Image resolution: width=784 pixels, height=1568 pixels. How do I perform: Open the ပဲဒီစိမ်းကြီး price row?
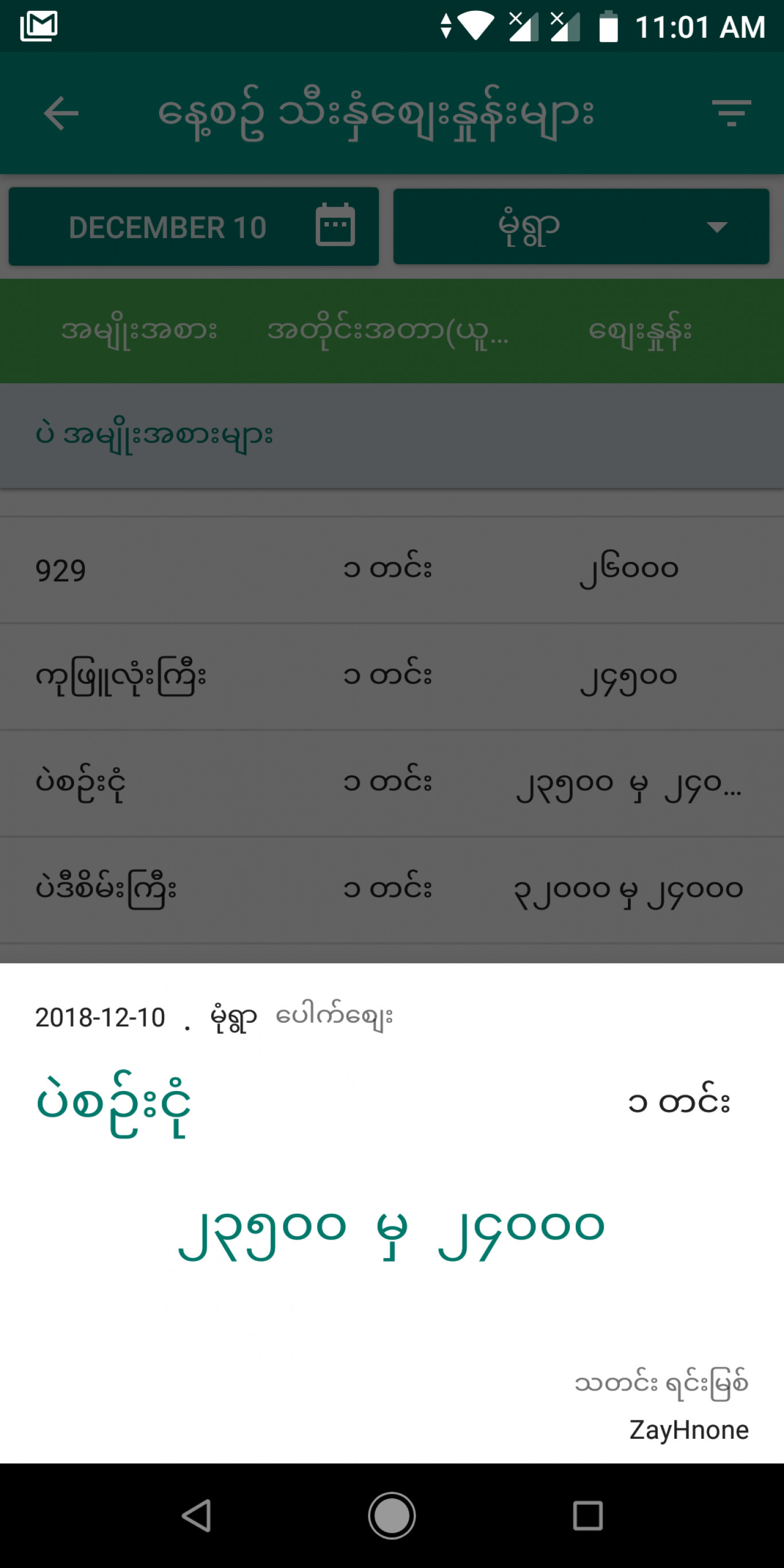coord(392,889)
